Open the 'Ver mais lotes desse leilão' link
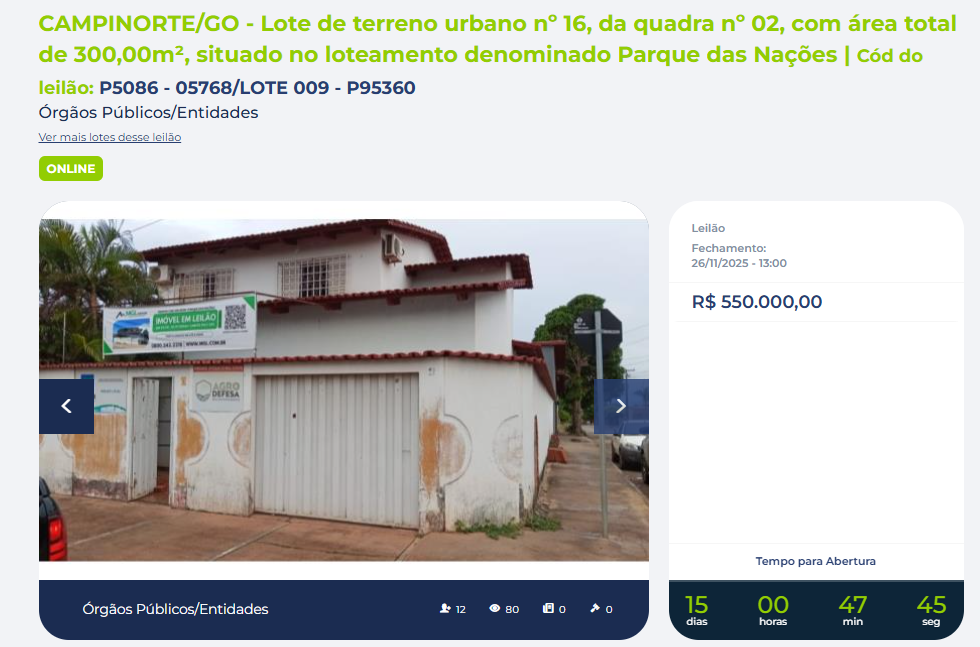The width and height of the screenshot is (980, 647). point(110,137)
